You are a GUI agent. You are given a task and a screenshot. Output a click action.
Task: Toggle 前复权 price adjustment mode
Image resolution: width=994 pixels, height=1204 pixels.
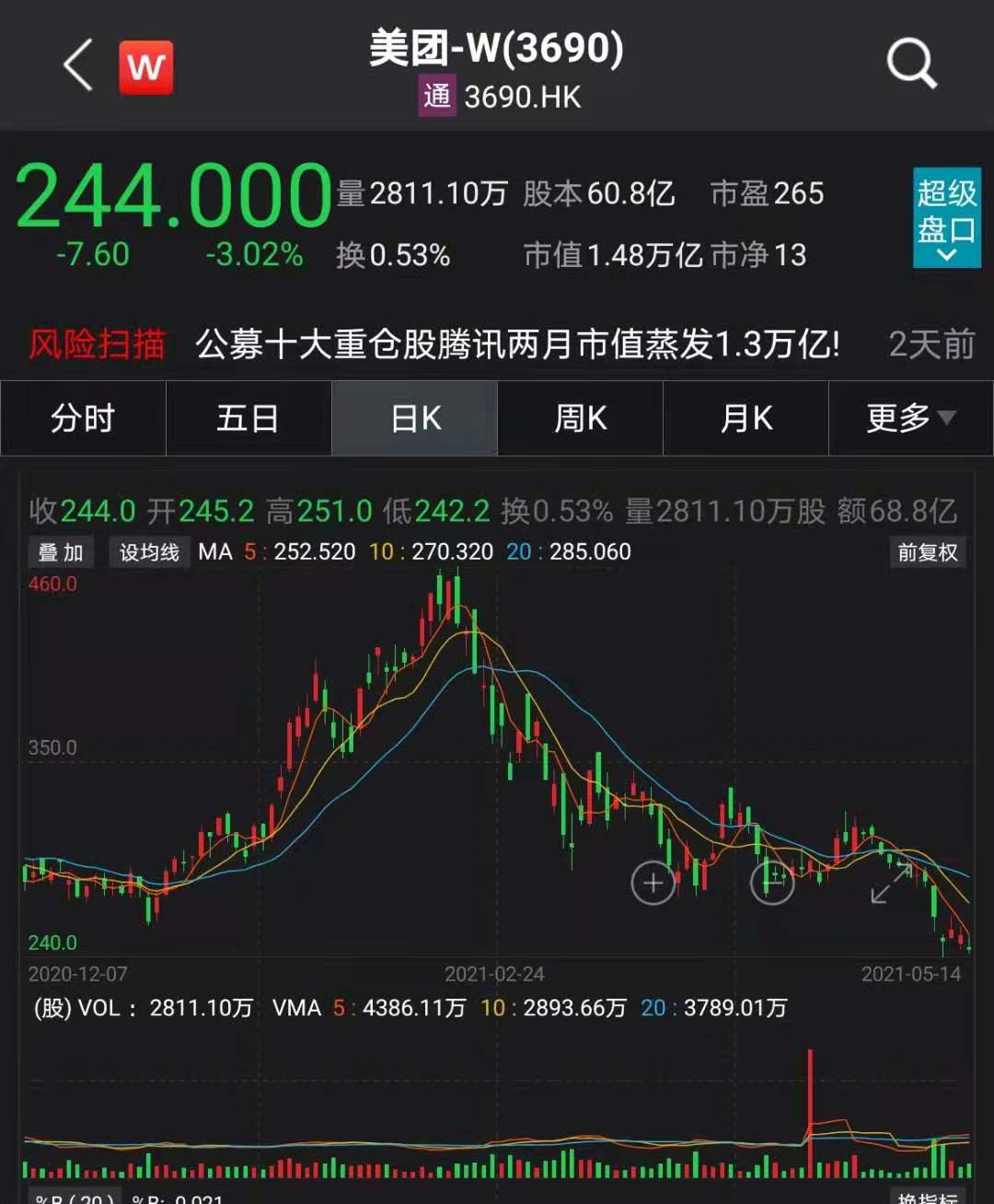click(926, 551)
